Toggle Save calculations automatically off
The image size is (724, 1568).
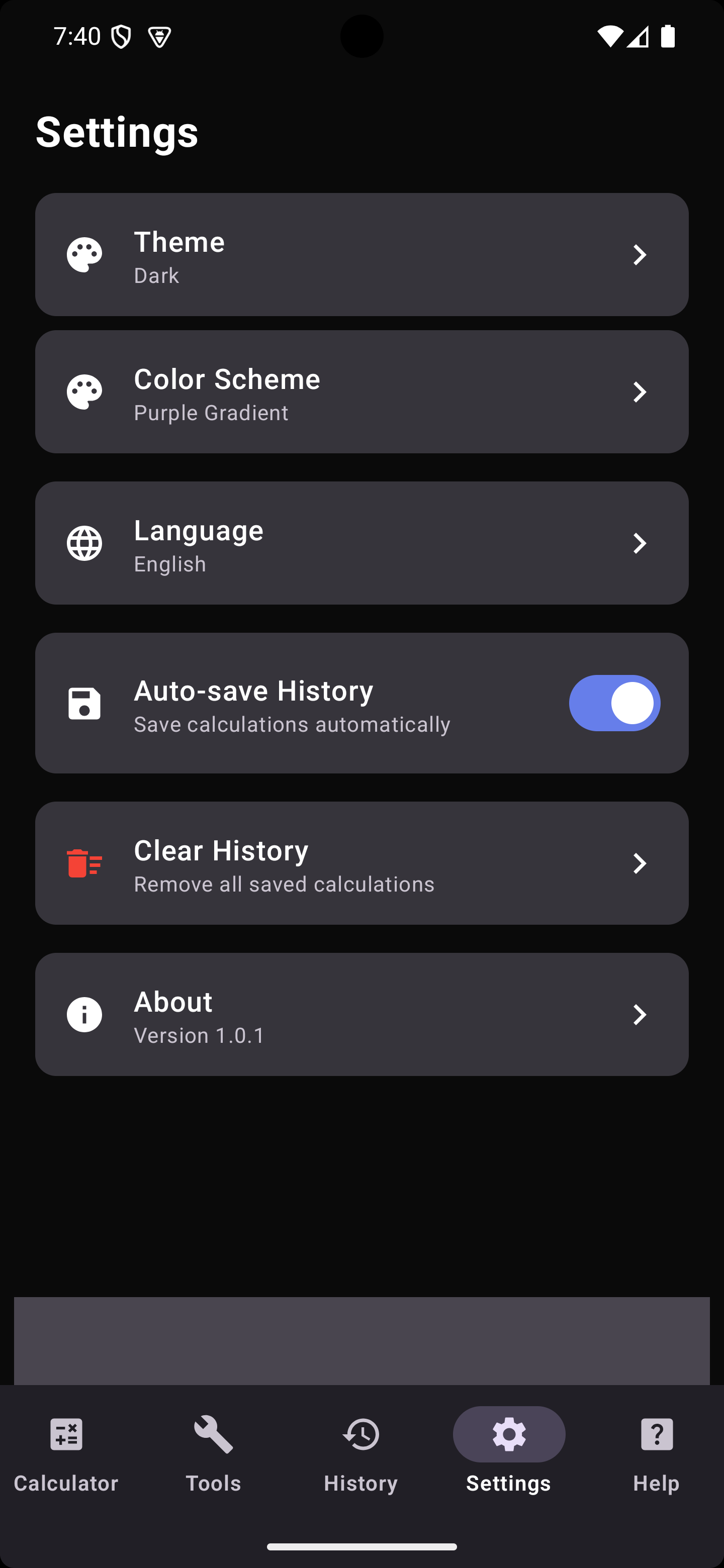615,703
